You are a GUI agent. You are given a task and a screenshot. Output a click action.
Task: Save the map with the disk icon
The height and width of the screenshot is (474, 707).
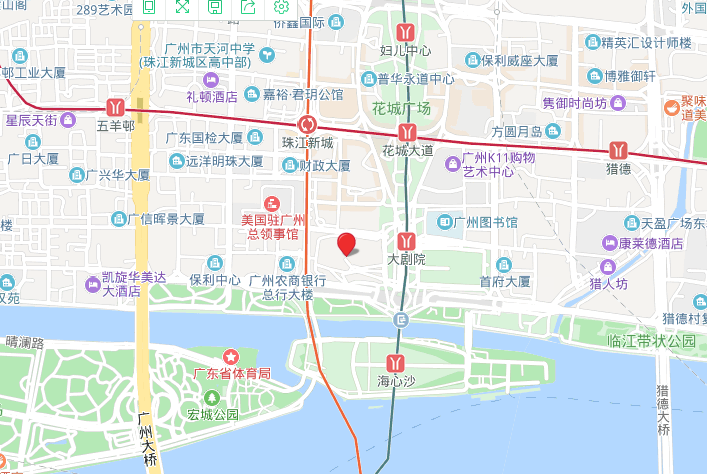click(x=215, y=7)
